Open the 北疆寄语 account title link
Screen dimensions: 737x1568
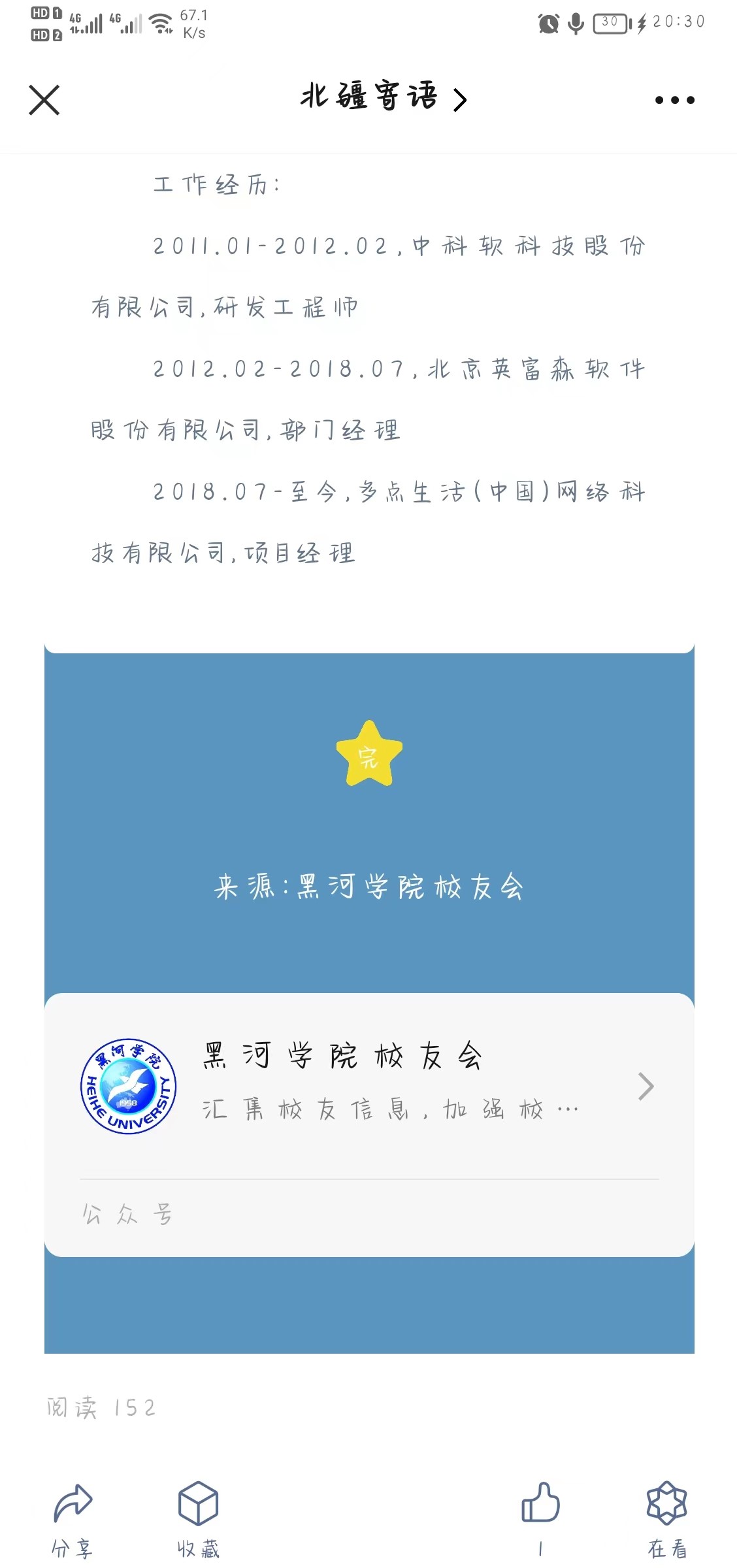(x=382, y=98)
